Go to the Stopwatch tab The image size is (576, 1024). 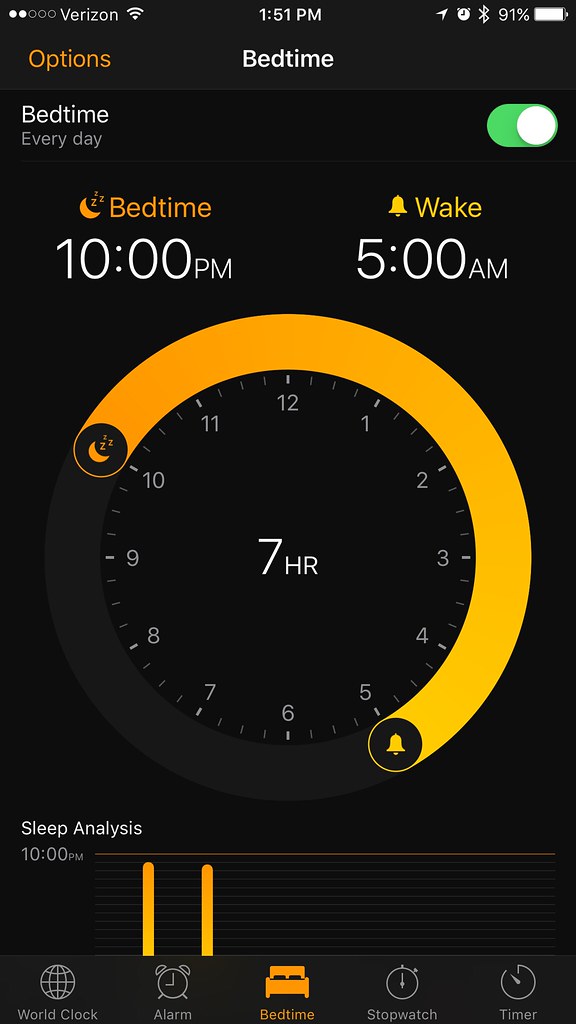click(x=402, y=991)
